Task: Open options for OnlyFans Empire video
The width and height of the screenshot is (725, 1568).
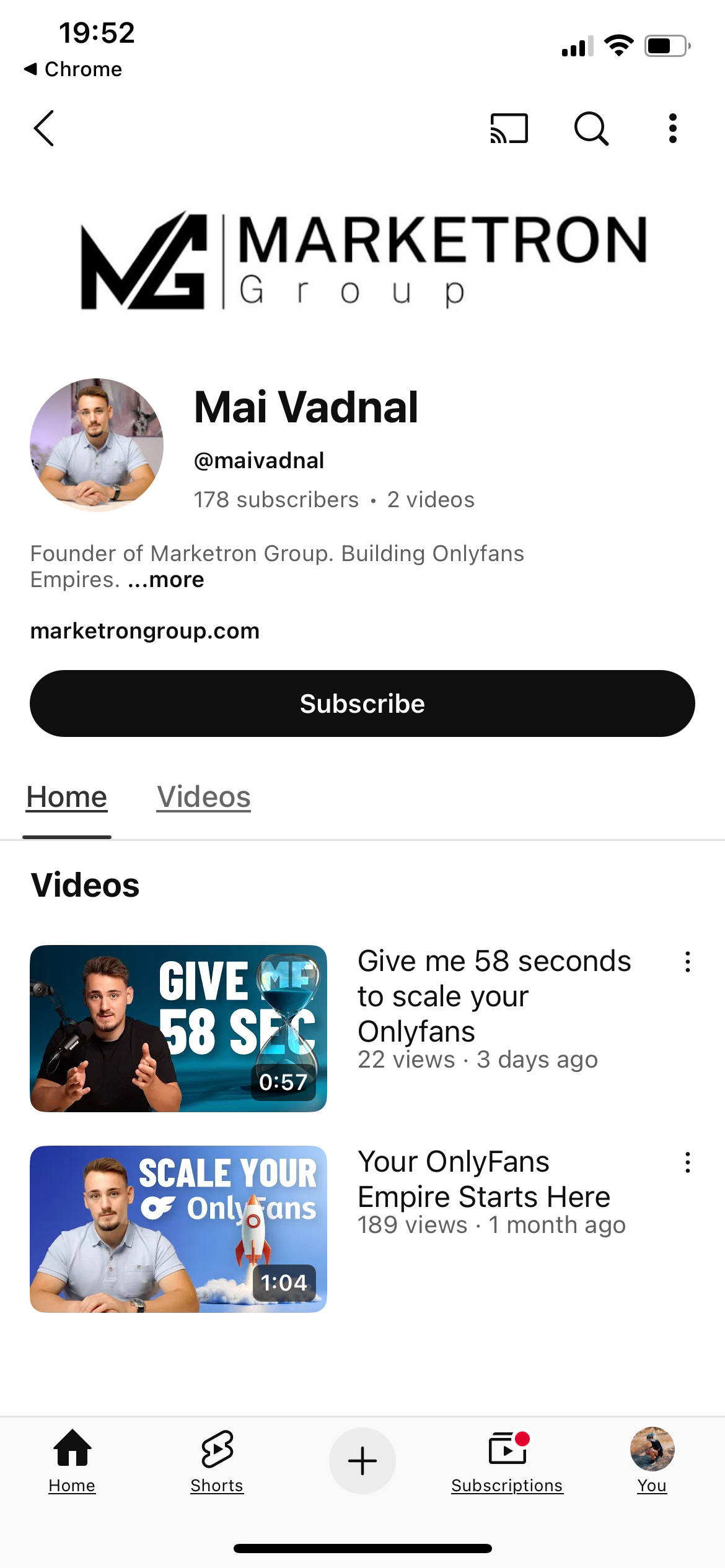Action: tap(687, 1162)
